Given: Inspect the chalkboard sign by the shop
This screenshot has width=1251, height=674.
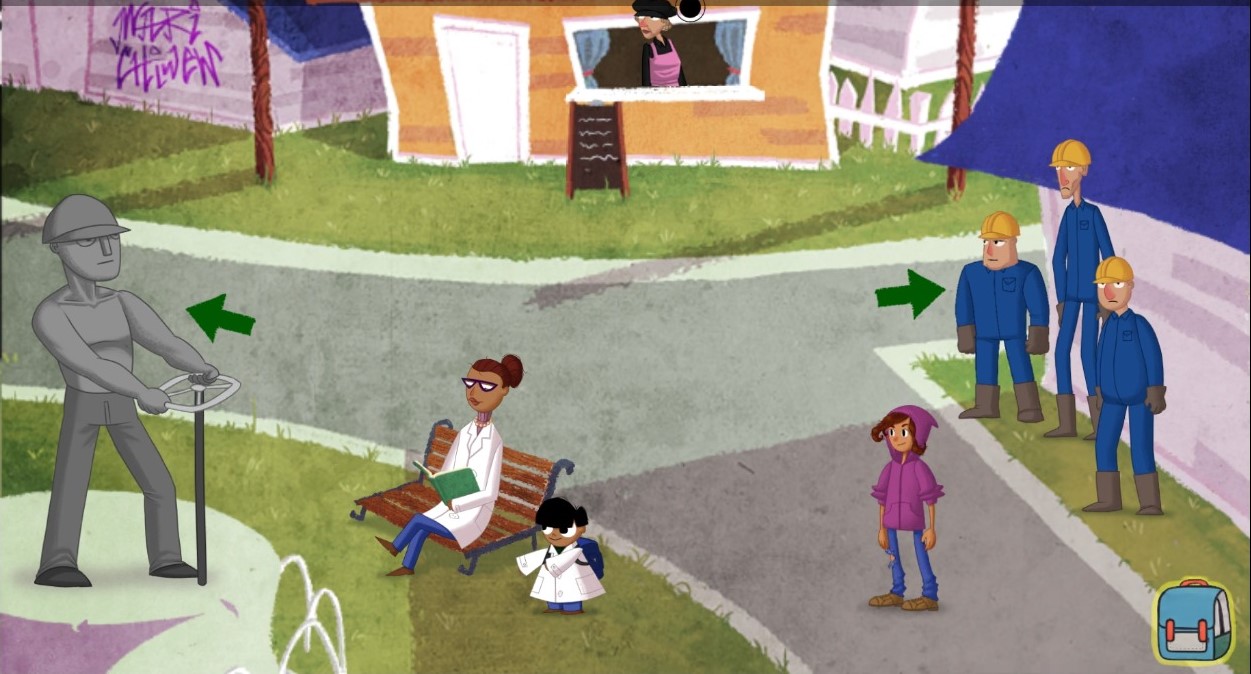Looking at the screenshot, I should click(x=597, y=148).
